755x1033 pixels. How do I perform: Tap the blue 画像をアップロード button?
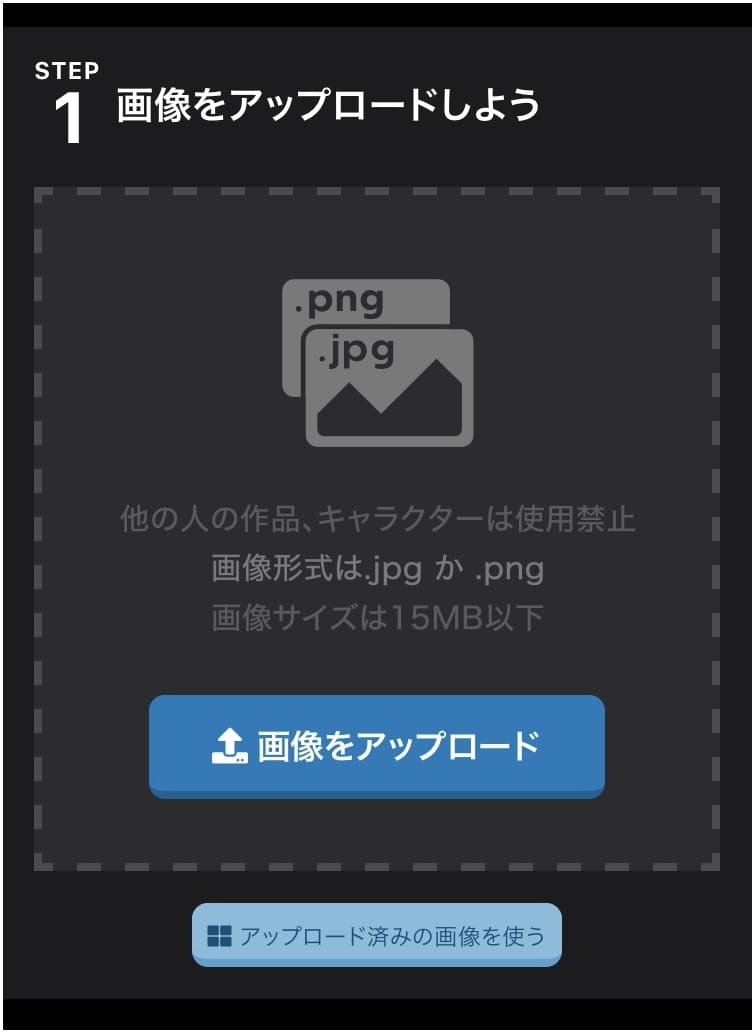377,746
